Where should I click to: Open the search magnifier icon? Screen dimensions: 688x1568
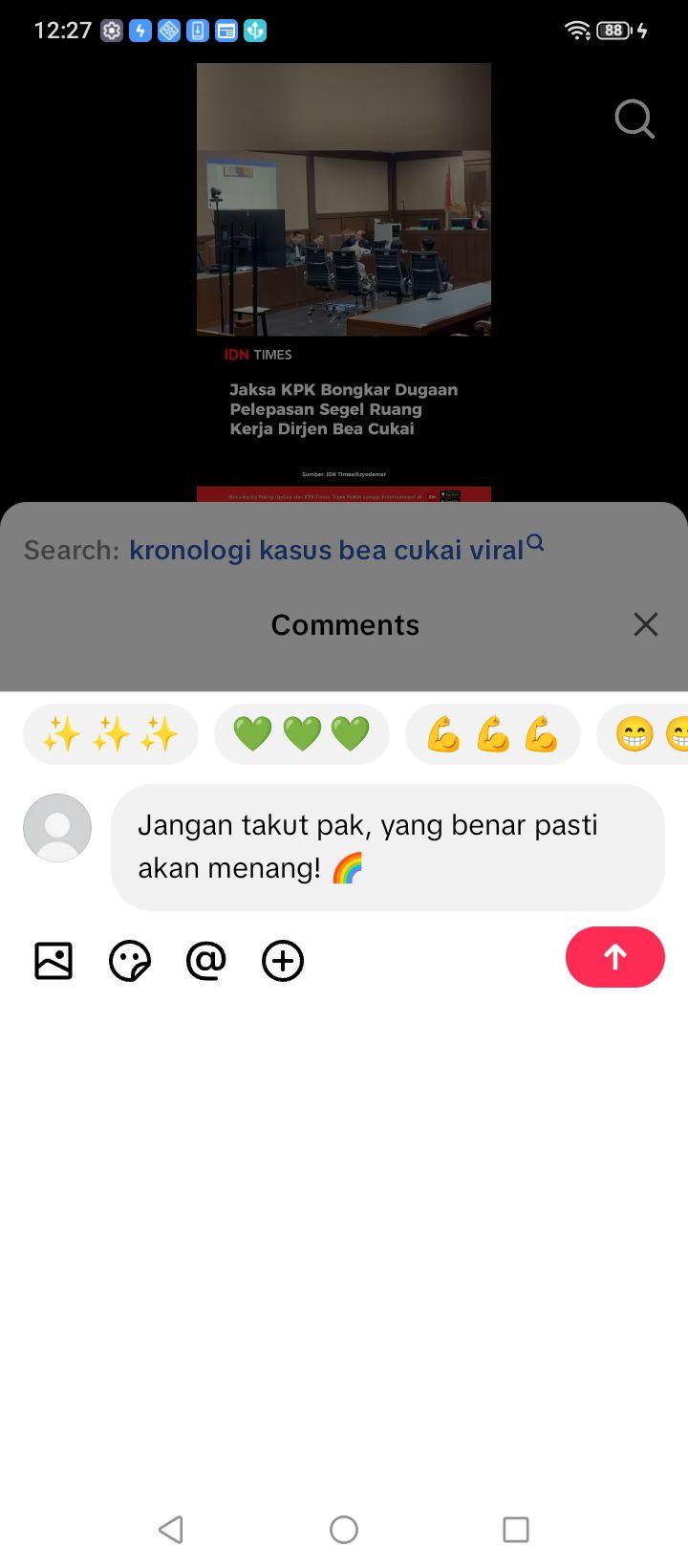(x=634, y=120)
